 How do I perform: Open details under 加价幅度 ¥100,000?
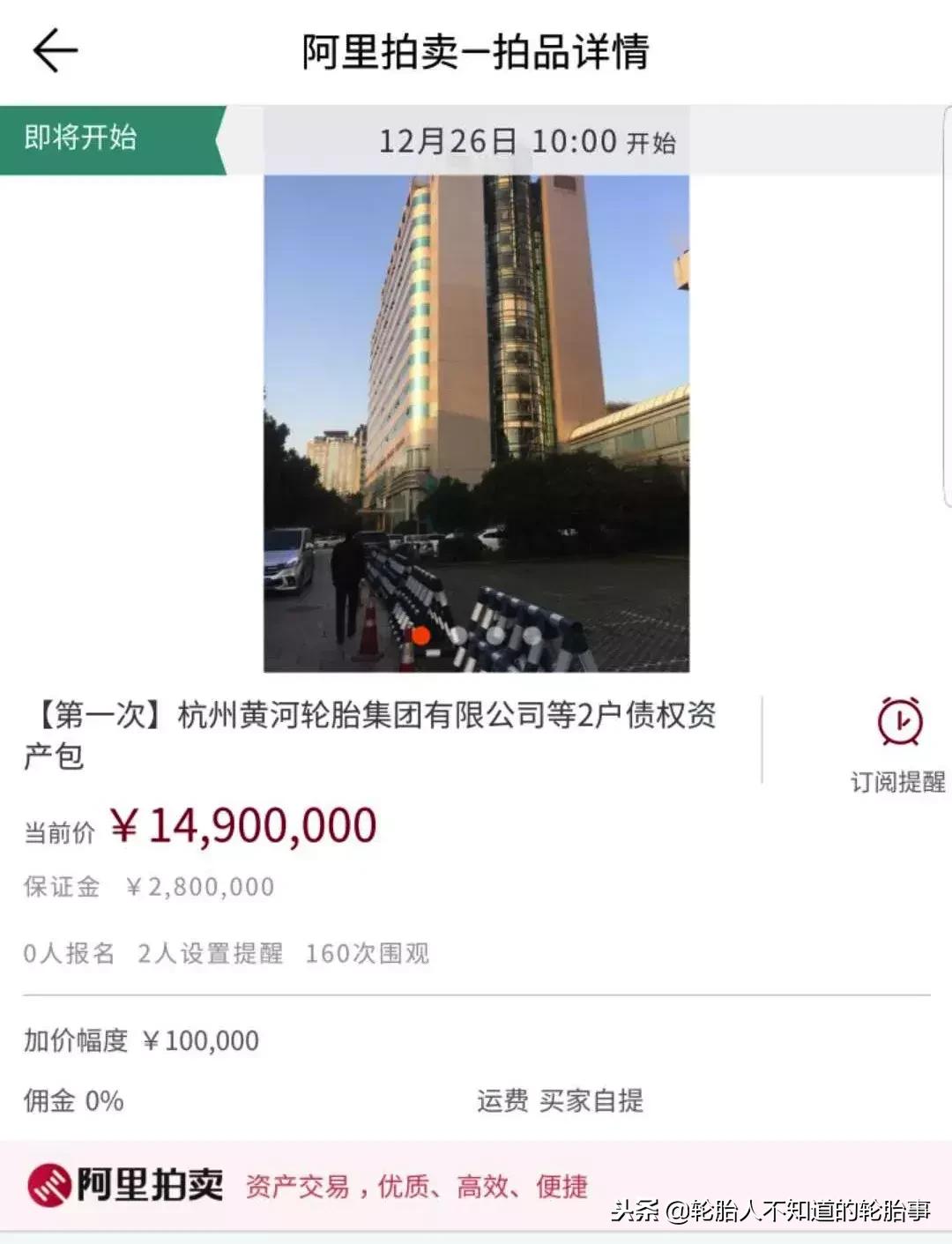click(x=141, y=1040)
